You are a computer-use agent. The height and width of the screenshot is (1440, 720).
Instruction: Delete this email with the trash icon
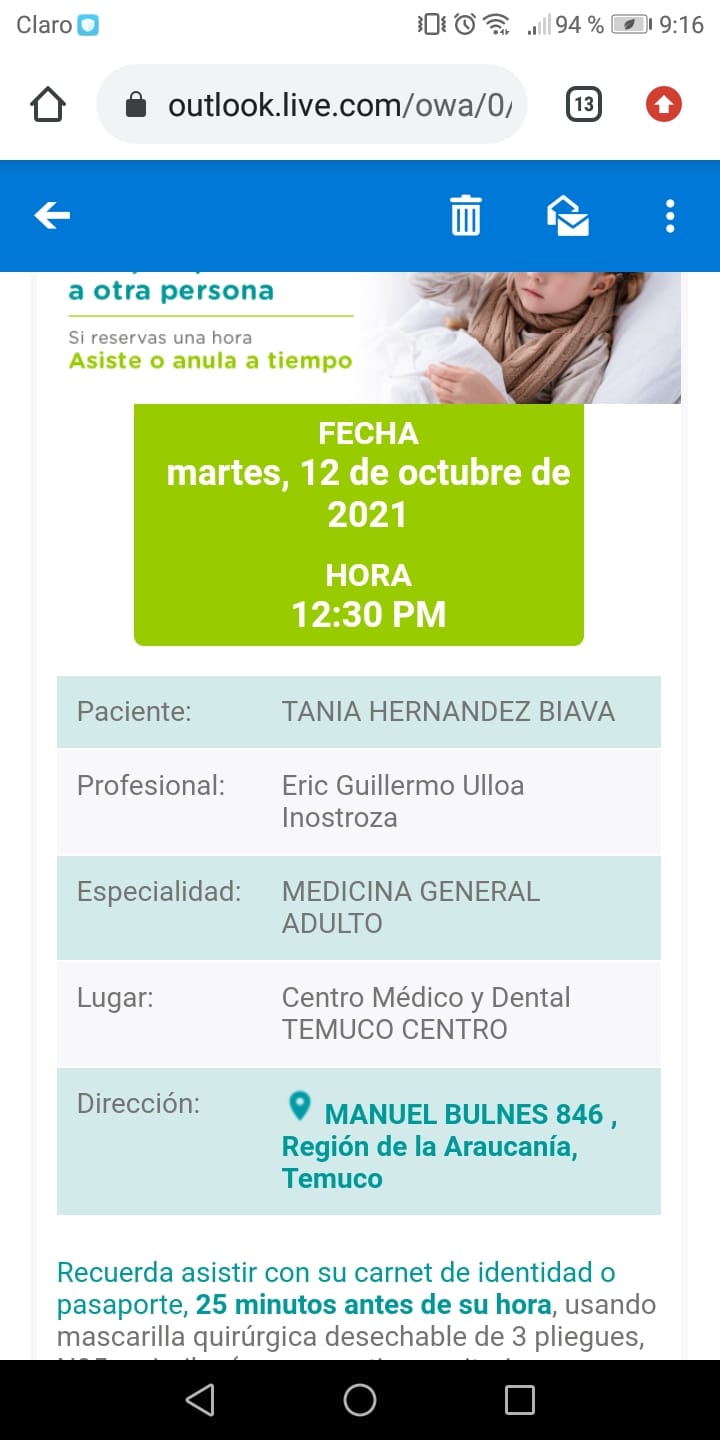465,215
